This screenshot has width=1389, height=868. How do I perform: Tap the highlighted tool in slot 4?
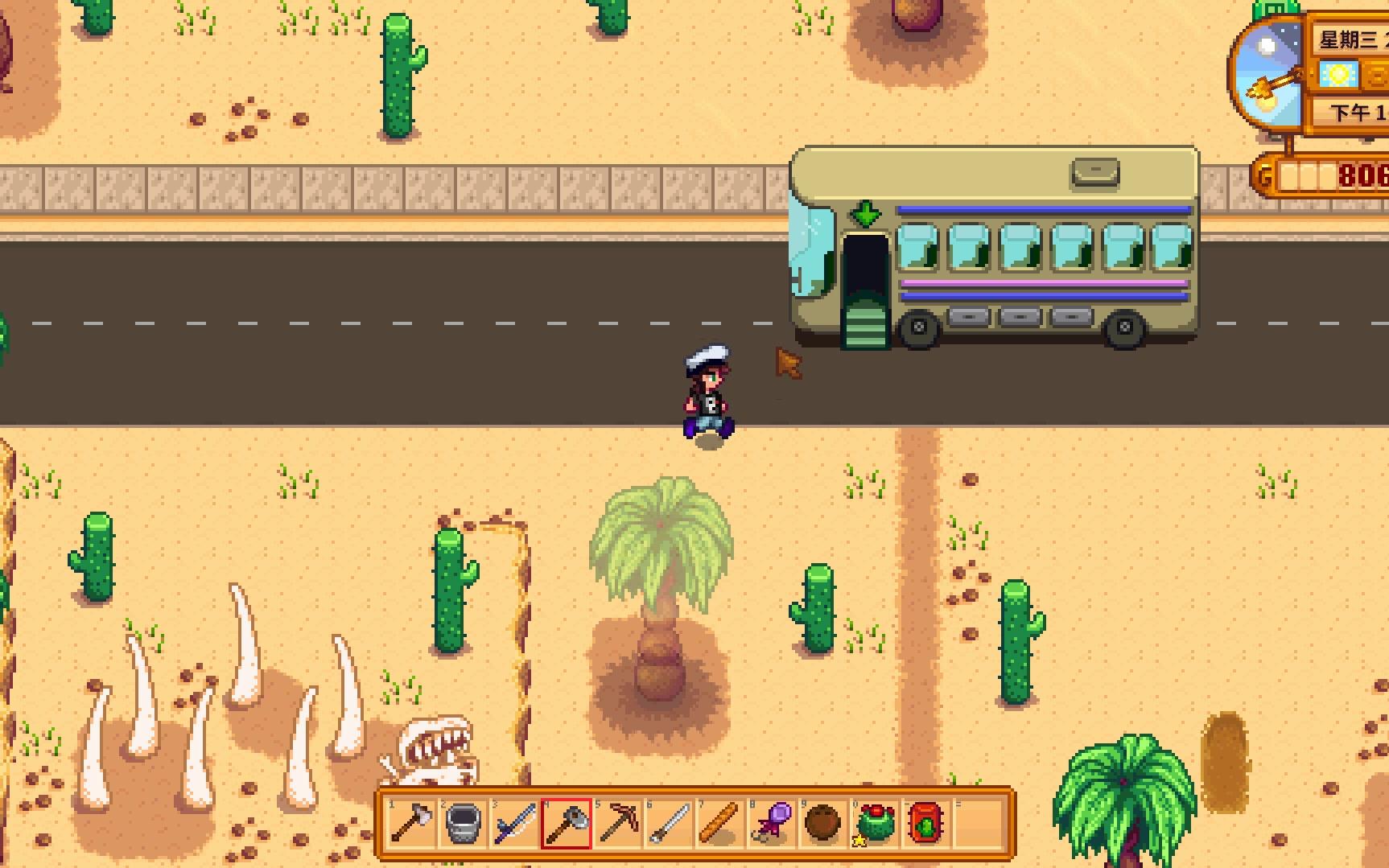(x=567, y=824)
